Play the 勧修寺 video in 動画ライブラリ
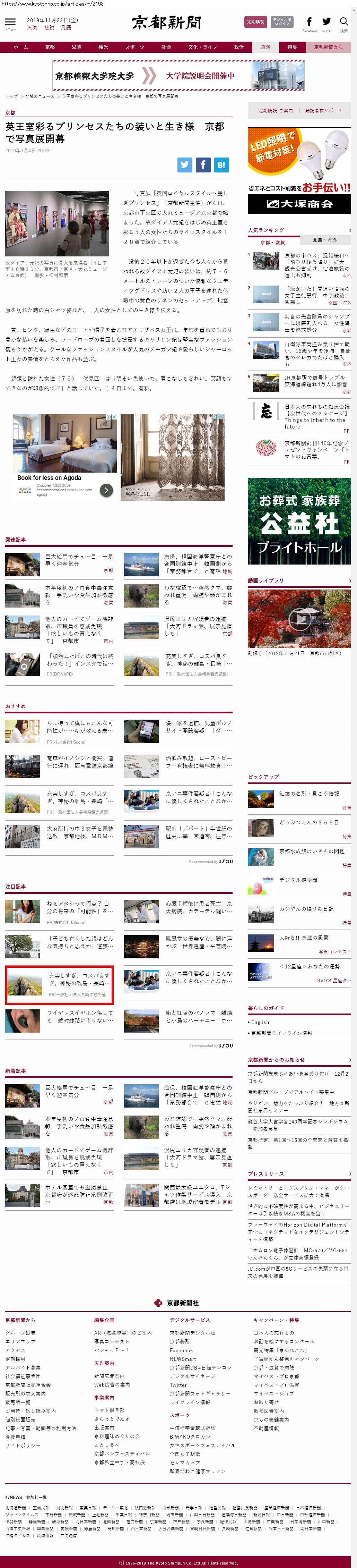The width and height of the screenshot is (357, 1568). [299, 618]
